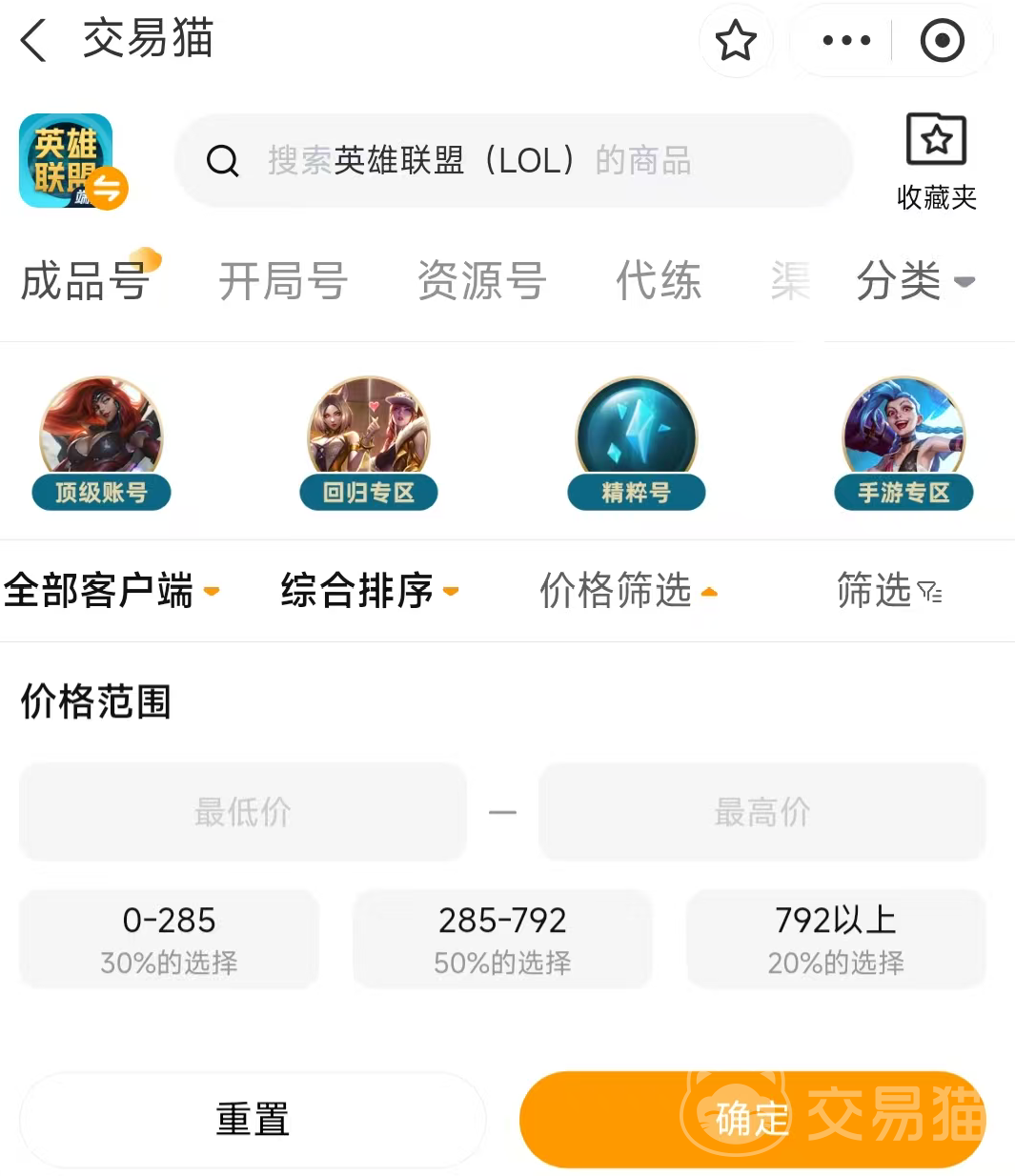This screenshot has width=1015, height=1176.
Task: Switch game via 英雄联盟 icon
Action: pyautogui.click(x=69, y=161)
